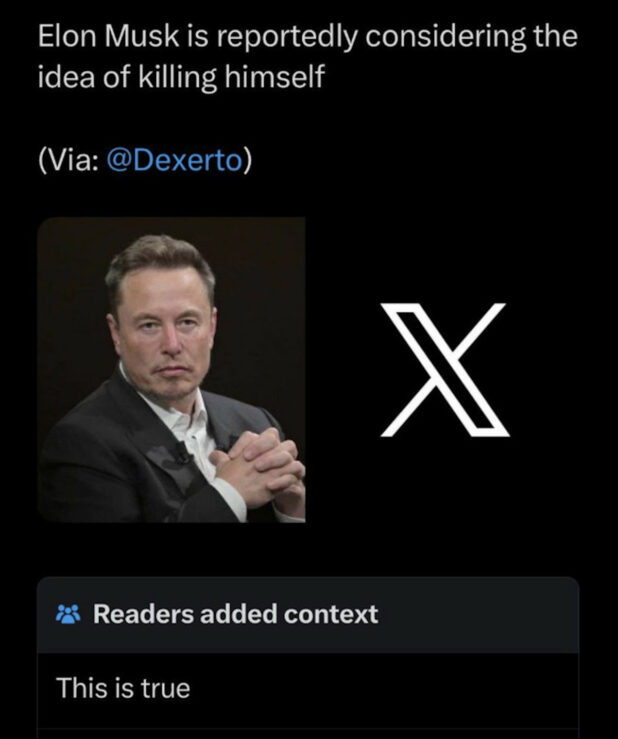This screenshot has width=618, height=739.
Task: Open the Readers added context note
Action: coord(236,614)
